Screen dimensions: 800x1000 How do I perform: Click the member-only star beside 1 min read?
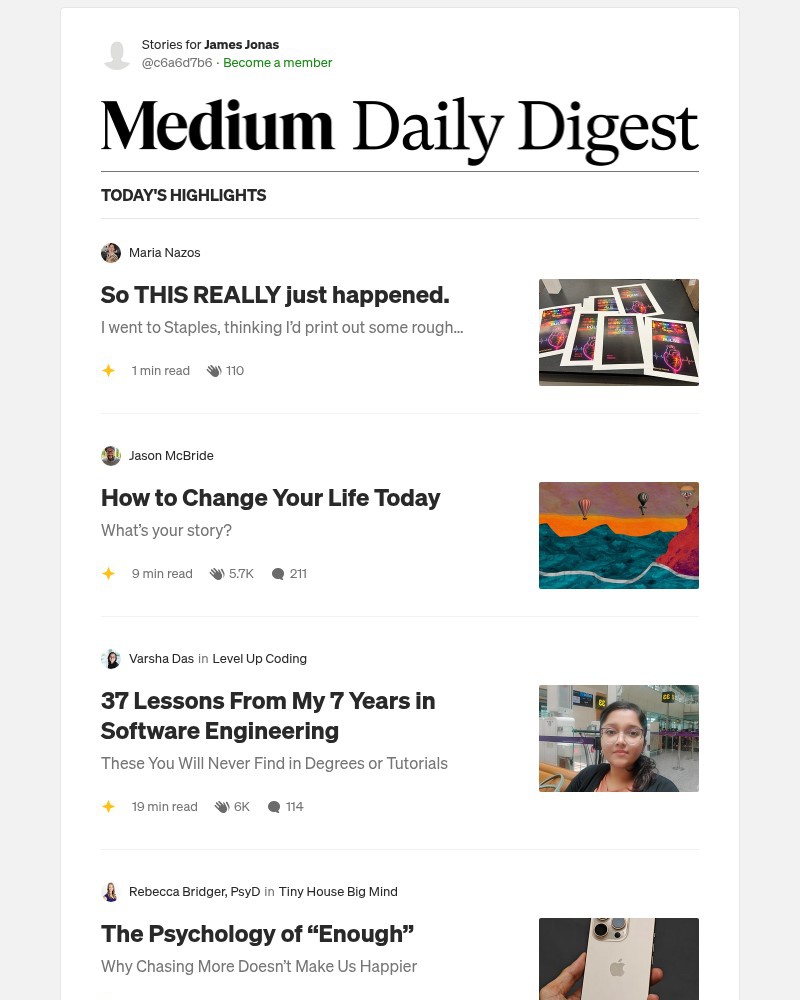click(108, 370)
